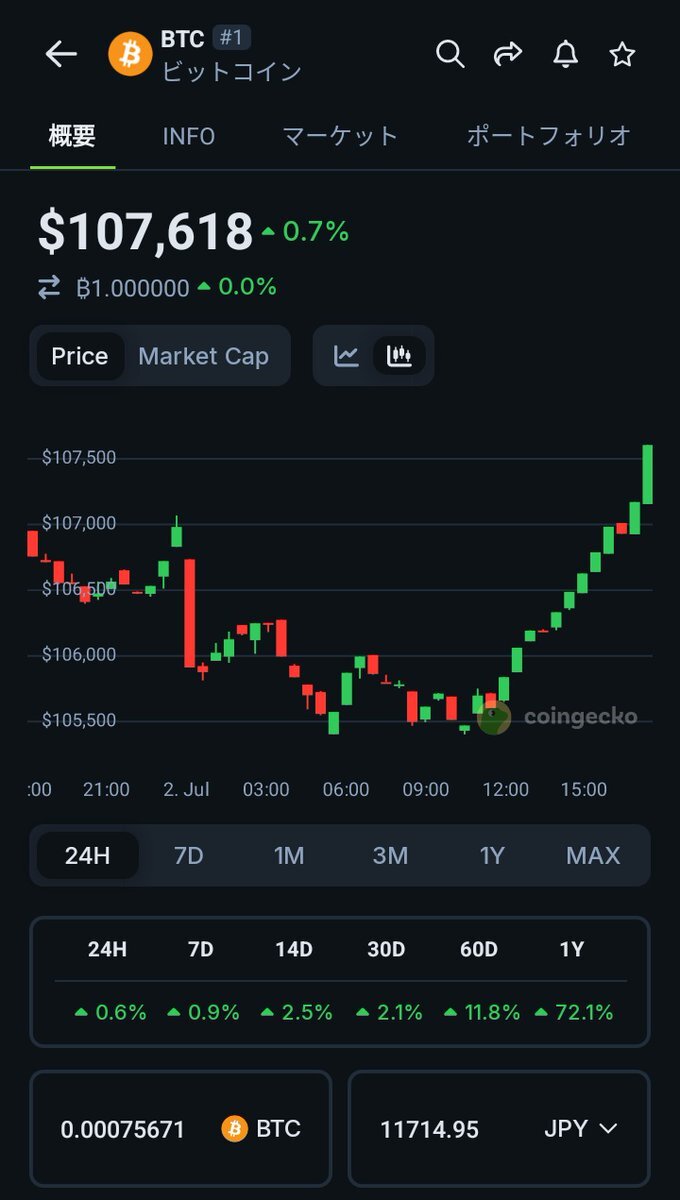Open the search magnifier icon
This screenshot has height=1200, width=680.
click(450, 54)
